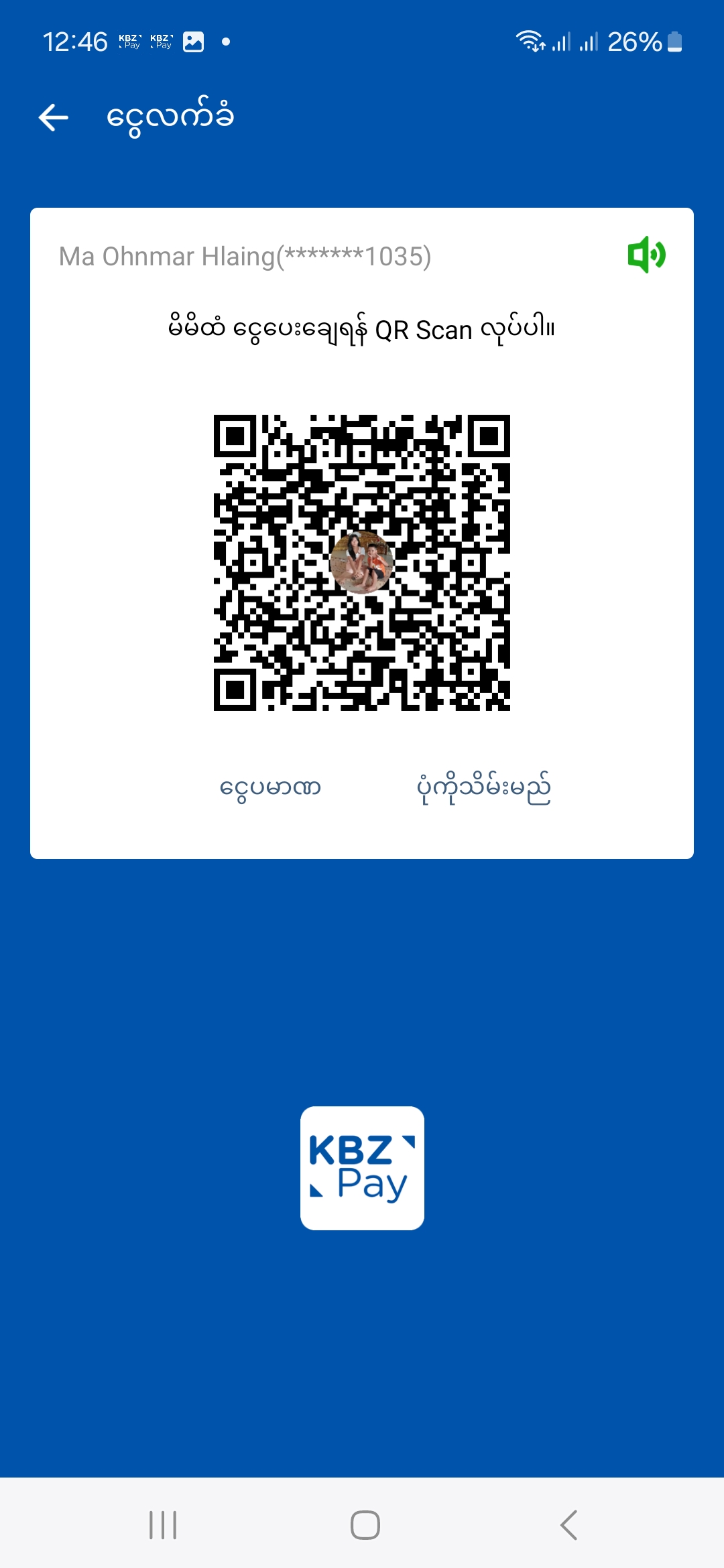724x1568 pixels.
Task: Tap ပုံကိုသိမ်းမည် to save QR image
Action: (x=483, y=787)
